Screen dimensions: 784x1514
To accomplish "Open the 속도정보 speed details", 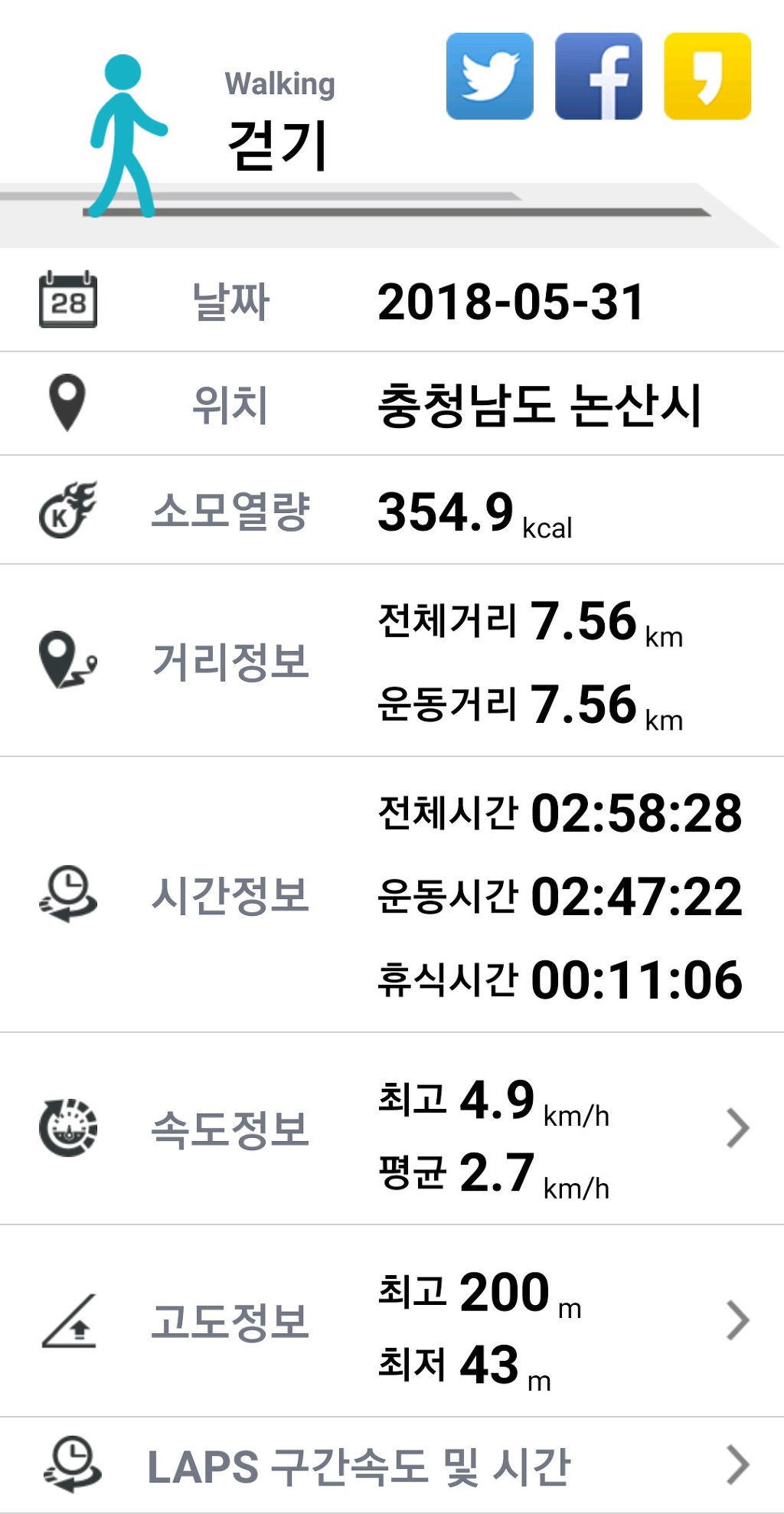I will (737, 1128).
